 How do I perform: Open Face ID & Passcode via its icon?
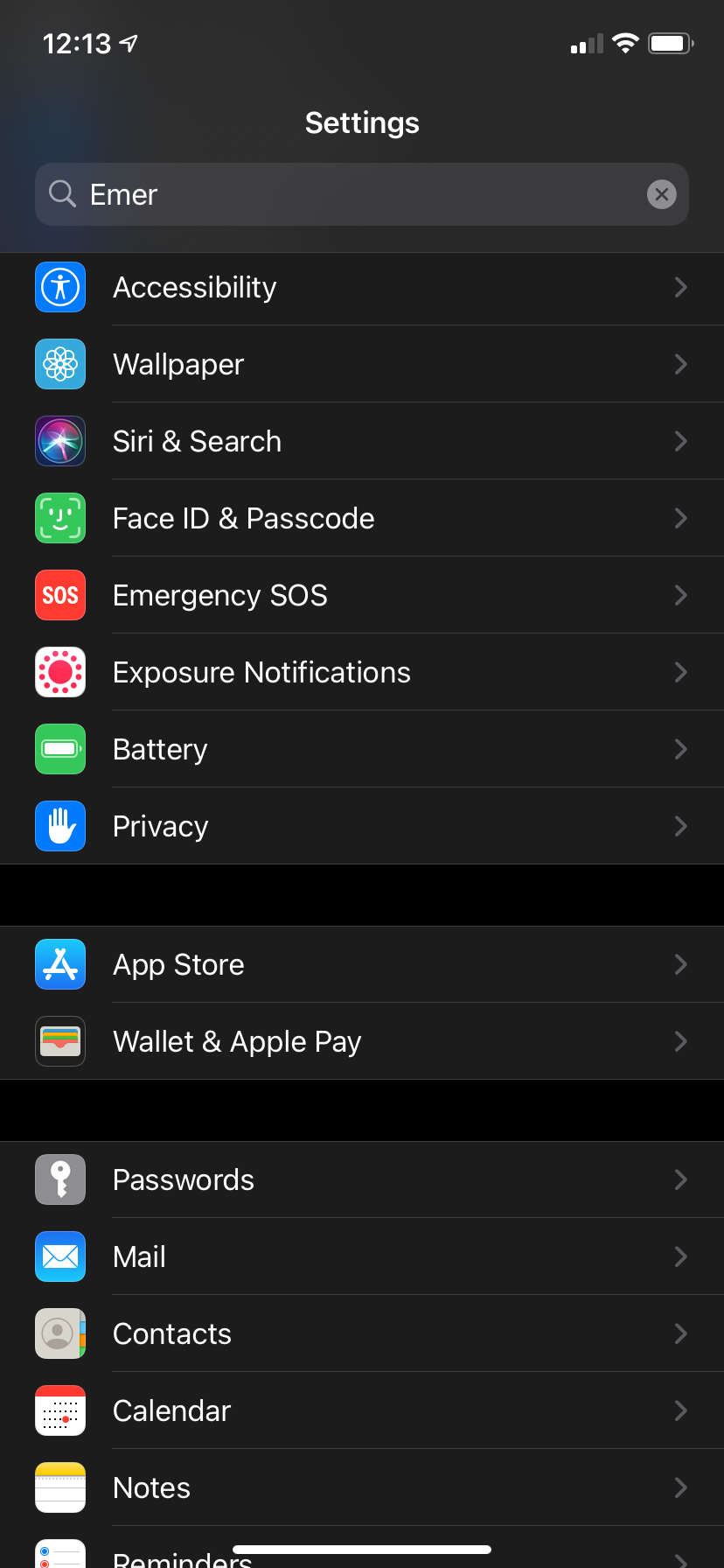pos(59,518)
